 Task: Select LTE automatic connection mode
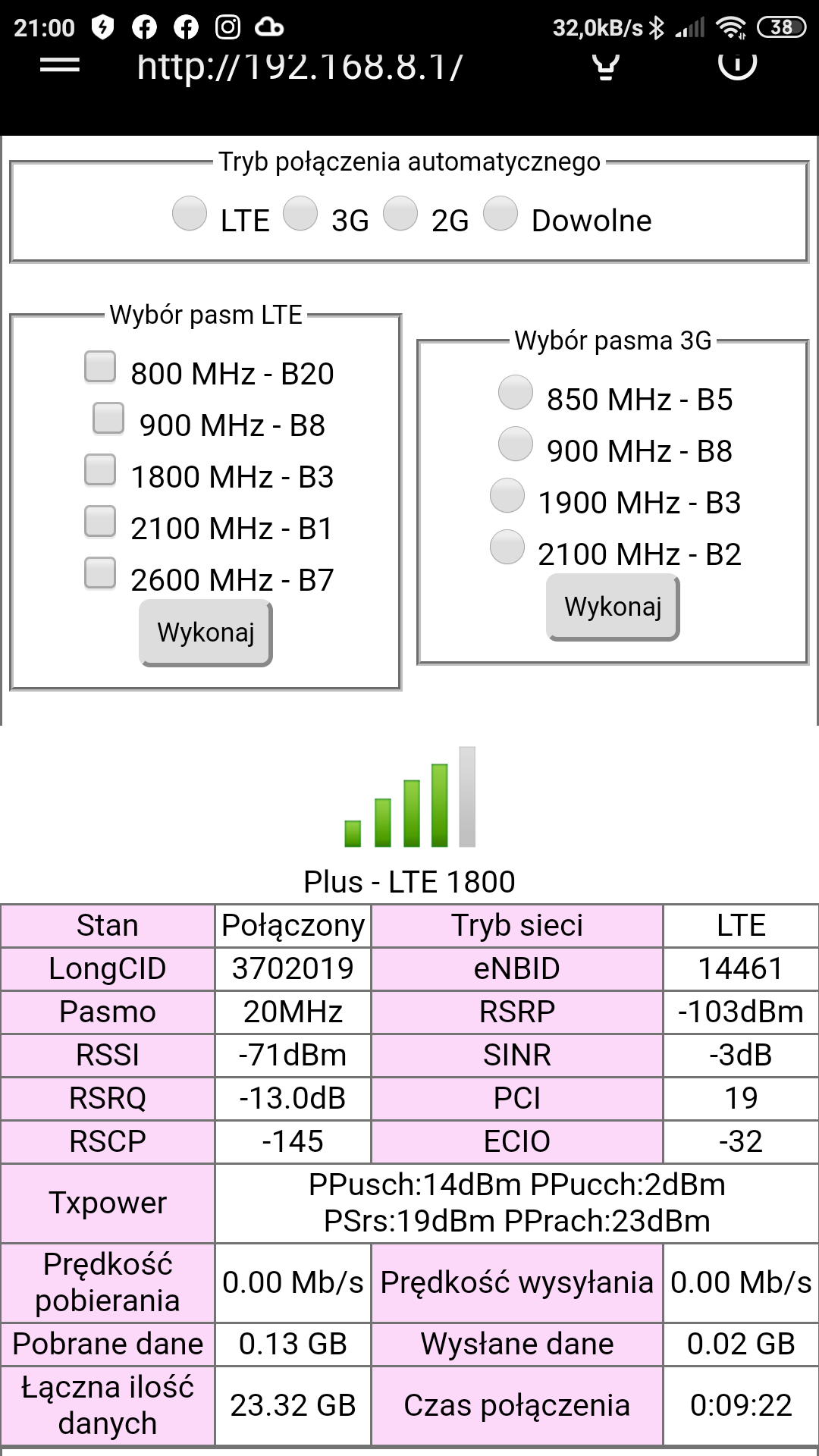coord(190,213)
